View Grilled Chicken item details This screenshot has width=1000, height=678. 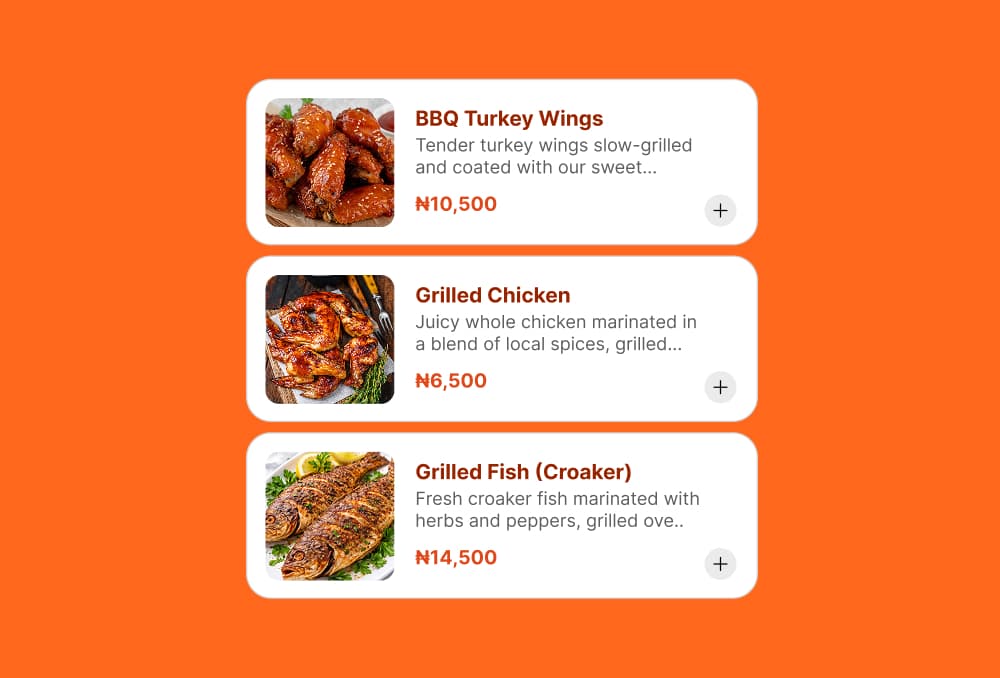pyautogui.click(x=493, y=296)
